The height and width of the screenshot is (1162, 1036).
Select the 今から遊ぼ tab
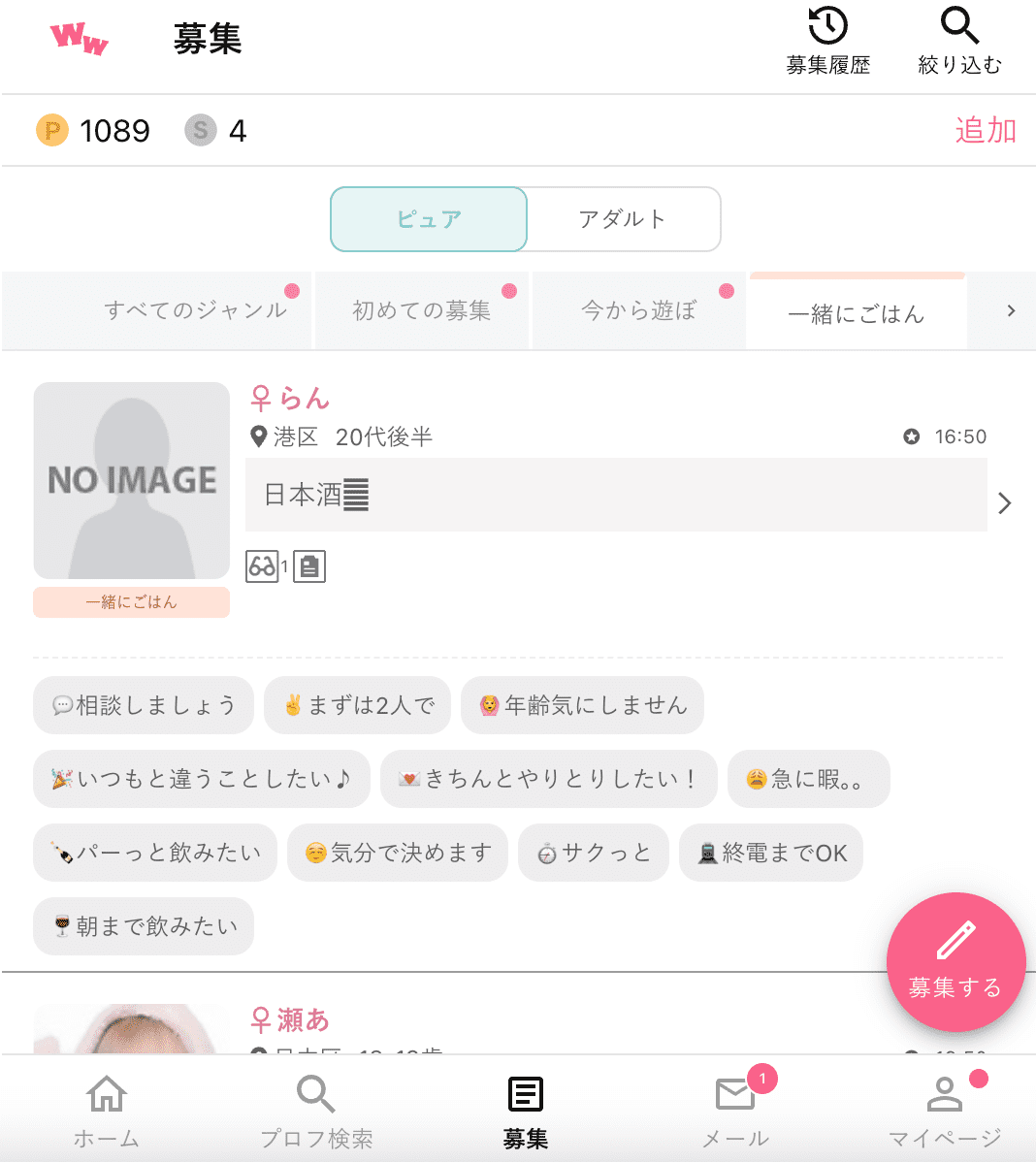tap(637, 310)
